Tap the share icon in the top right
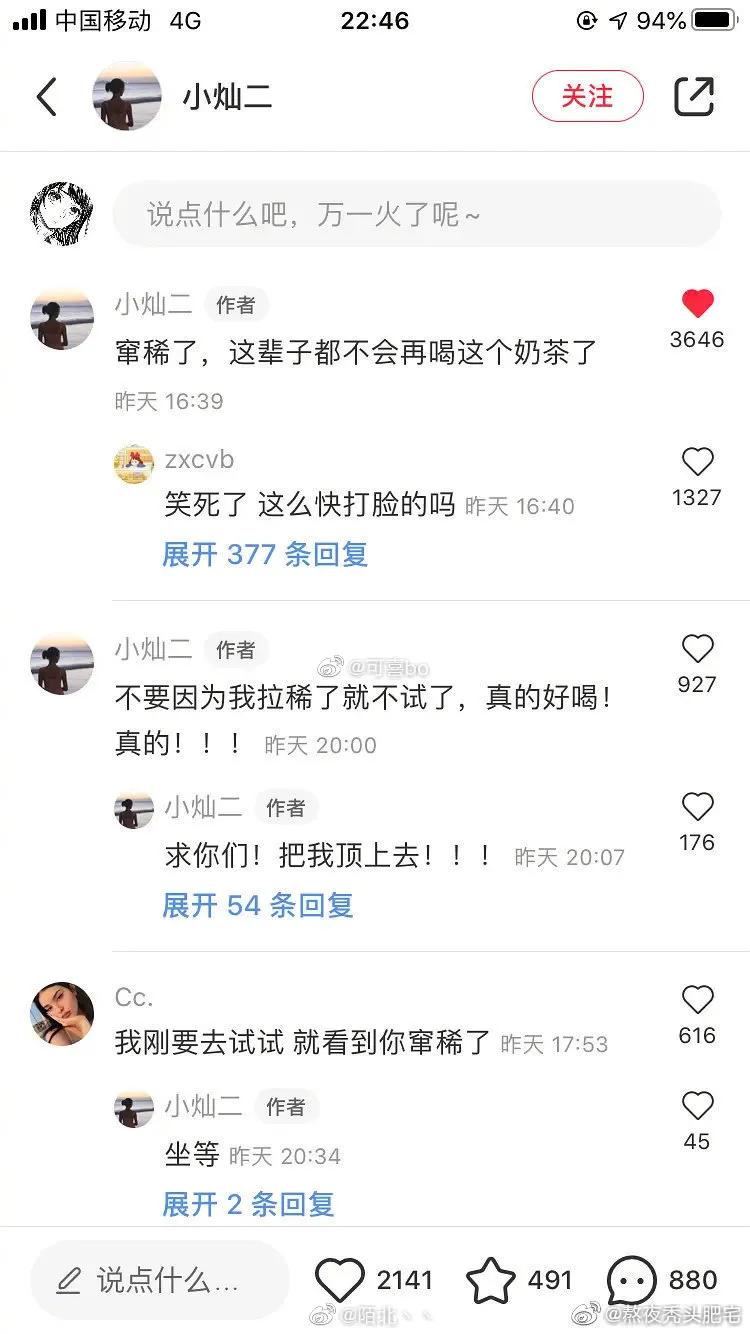Image resolution: width=750 pixels, height=1334 pixels. coord(695,95)
